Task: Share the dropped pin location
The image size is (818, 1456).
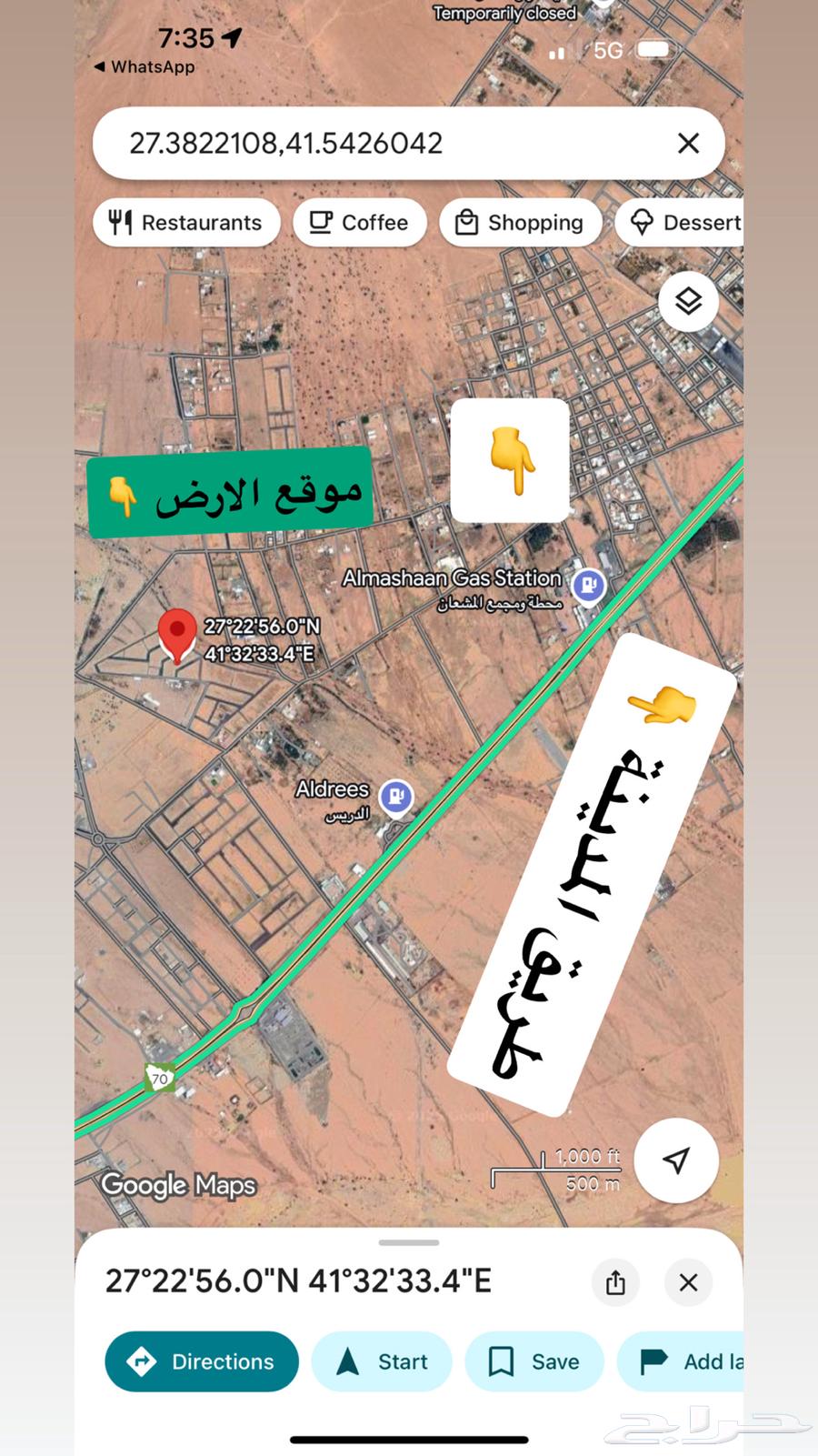Action: point(615,1282)
